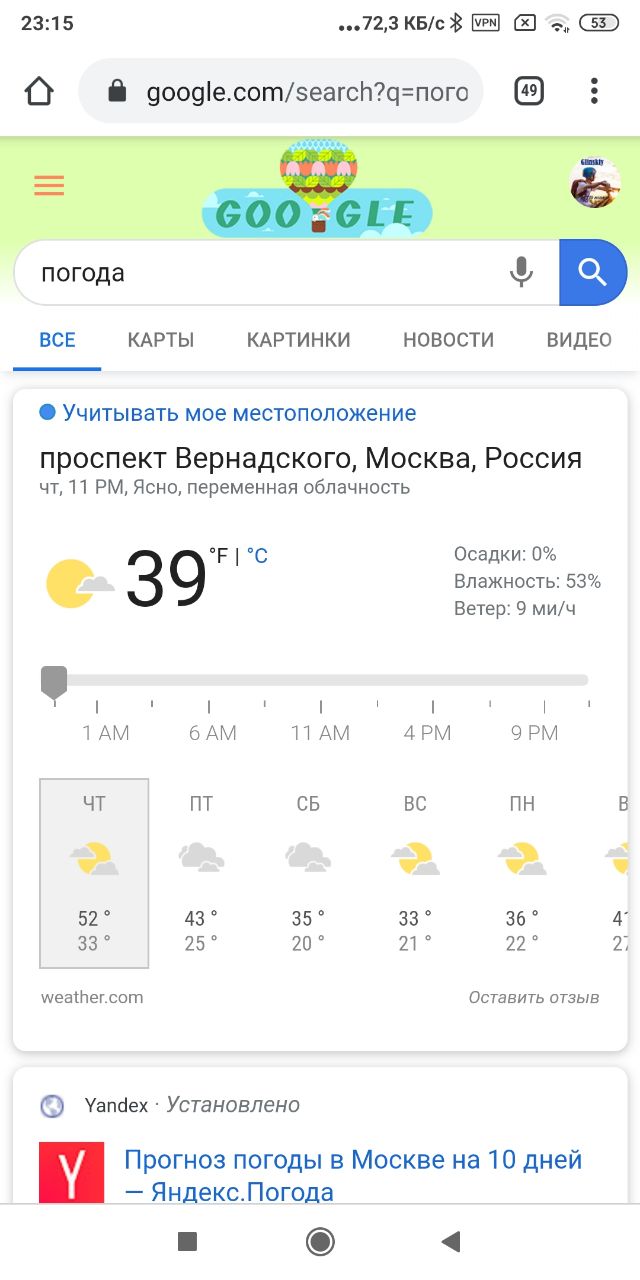The height and width of the screenshot is (1280, 640).
Task: Tap "Учитывать мое местоположение" link
Action: (x=239, y=413)
